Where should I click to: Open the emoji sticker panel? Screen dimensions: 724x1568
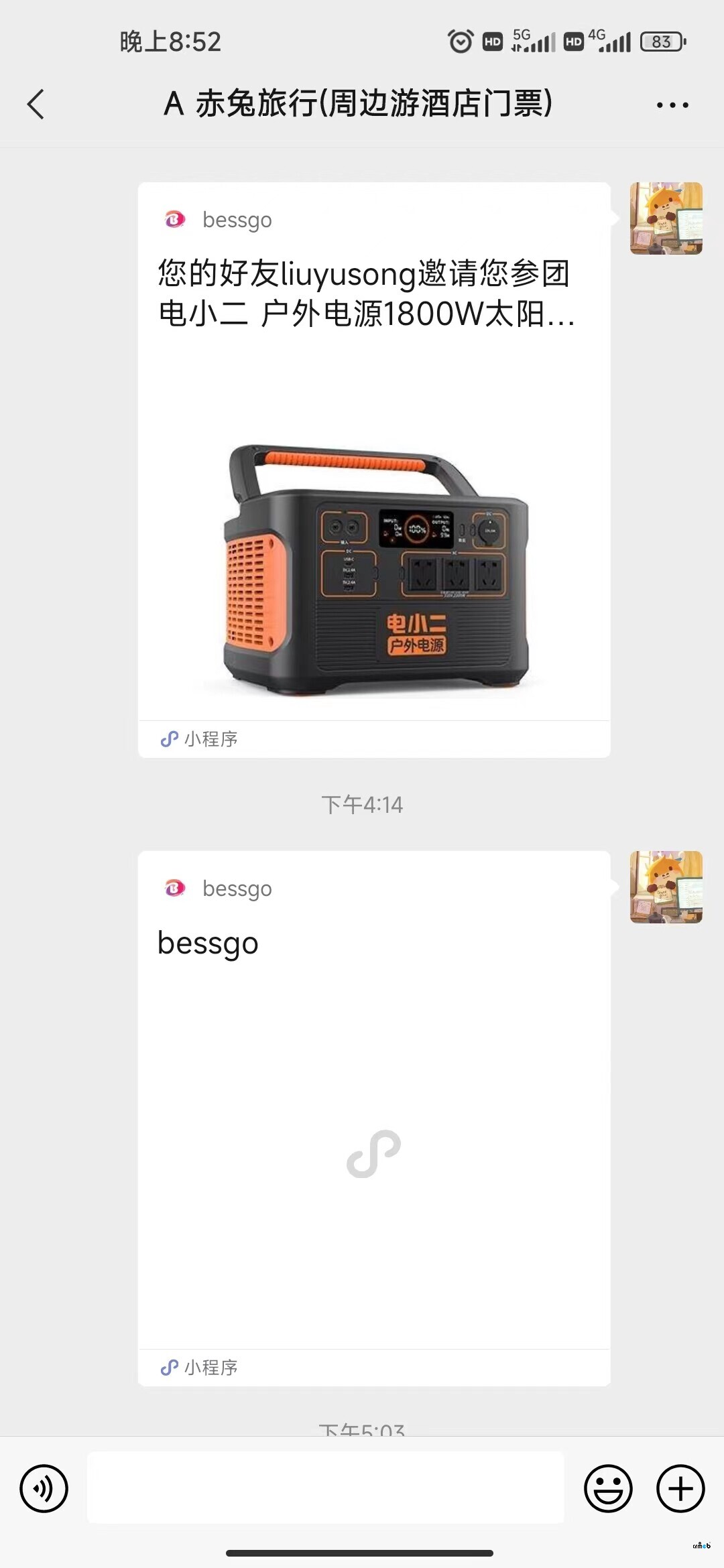click(x=608, y=1488)
